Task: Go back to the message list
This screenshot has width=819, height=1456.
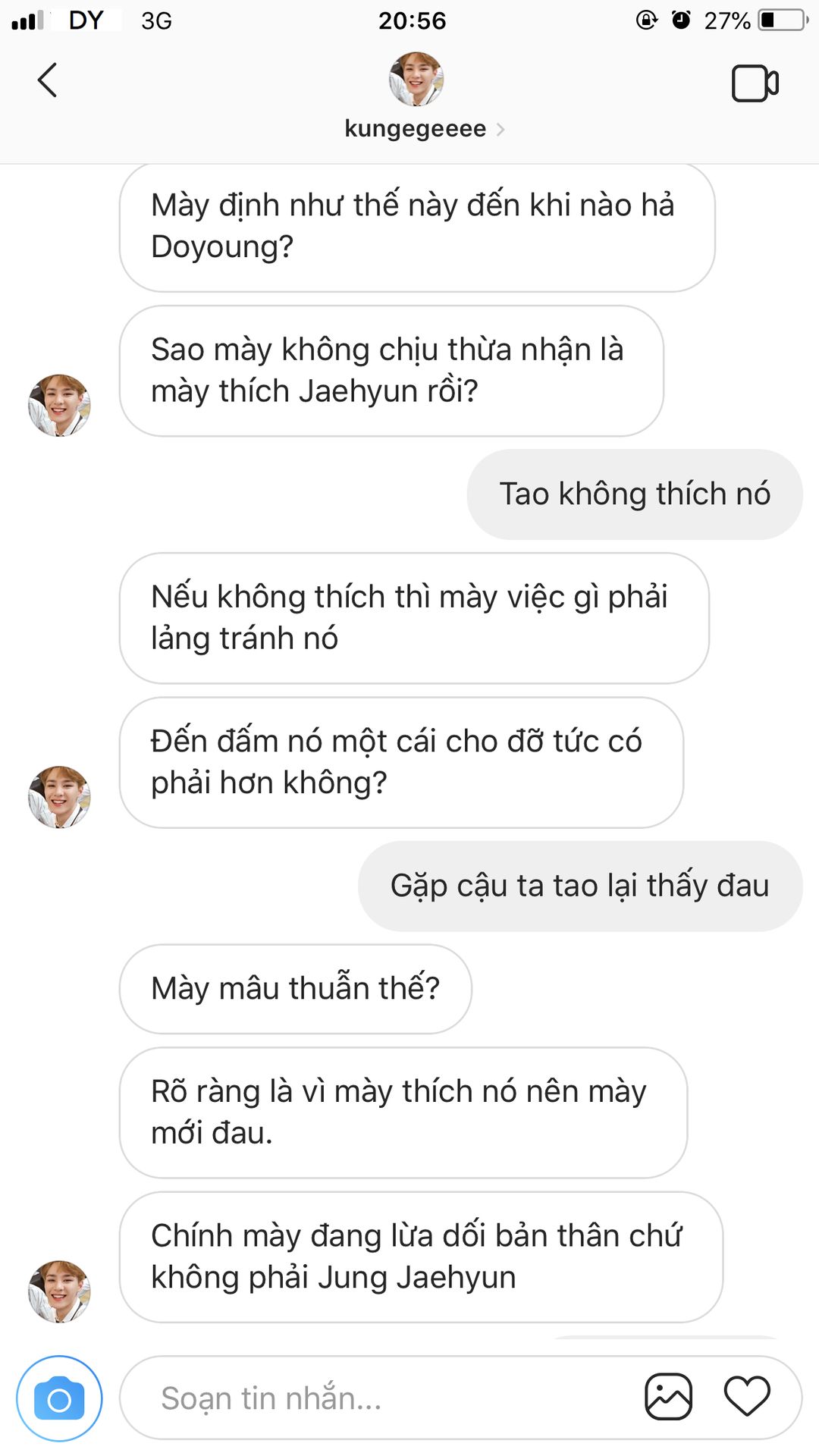Action: 47,80
